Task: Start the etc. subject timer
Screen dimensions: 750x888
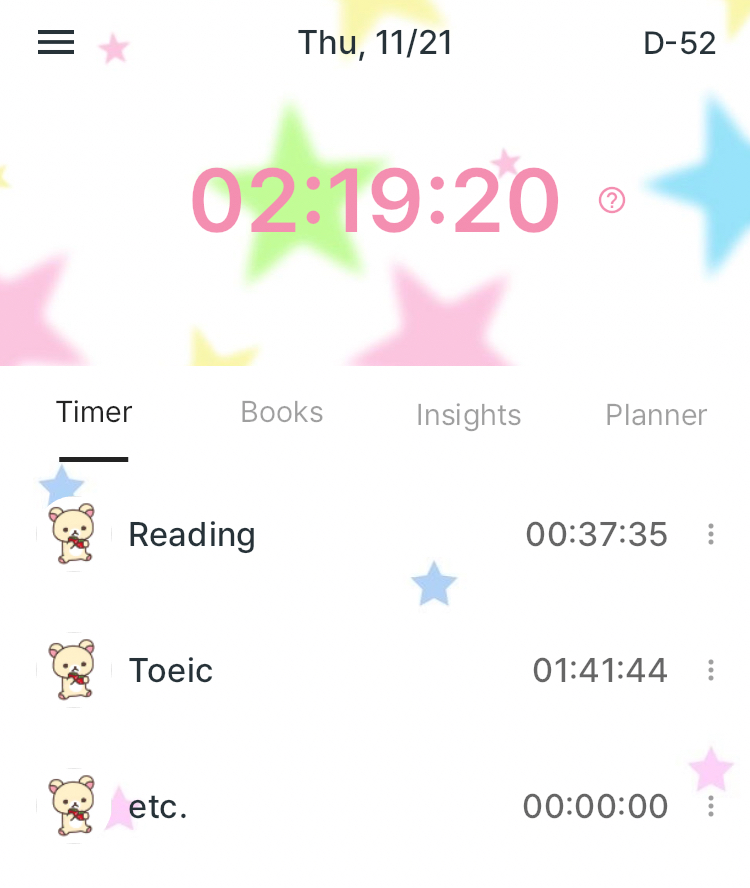Action: pyautogui.click(x=73, y=806)
